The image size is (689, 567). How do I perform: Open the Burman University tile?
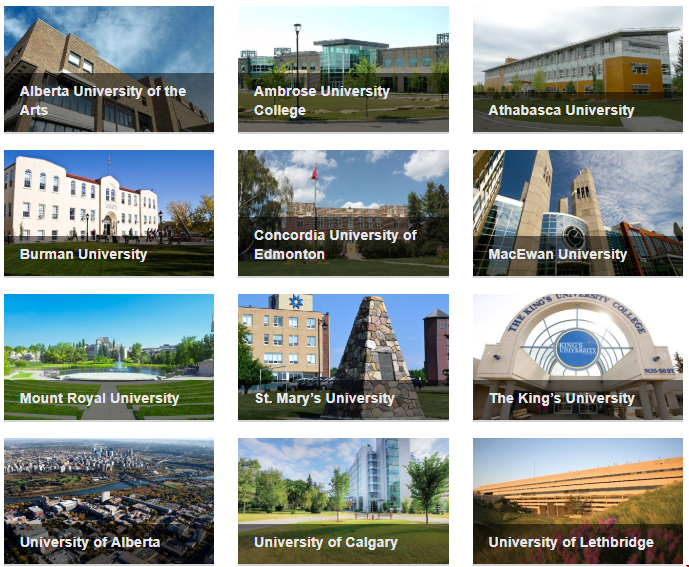click(109, 213)
